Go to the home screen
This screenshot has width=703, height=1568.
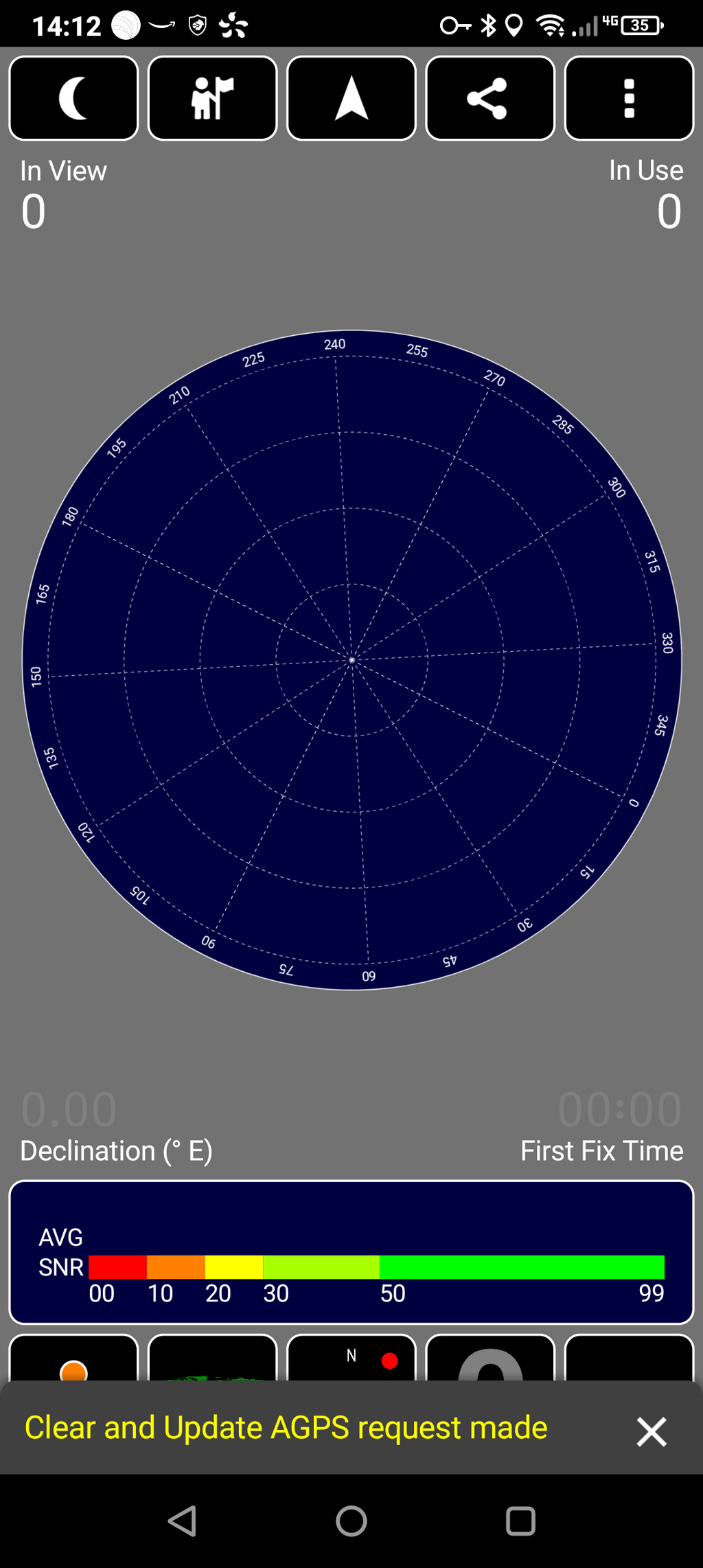[351, 1521]
